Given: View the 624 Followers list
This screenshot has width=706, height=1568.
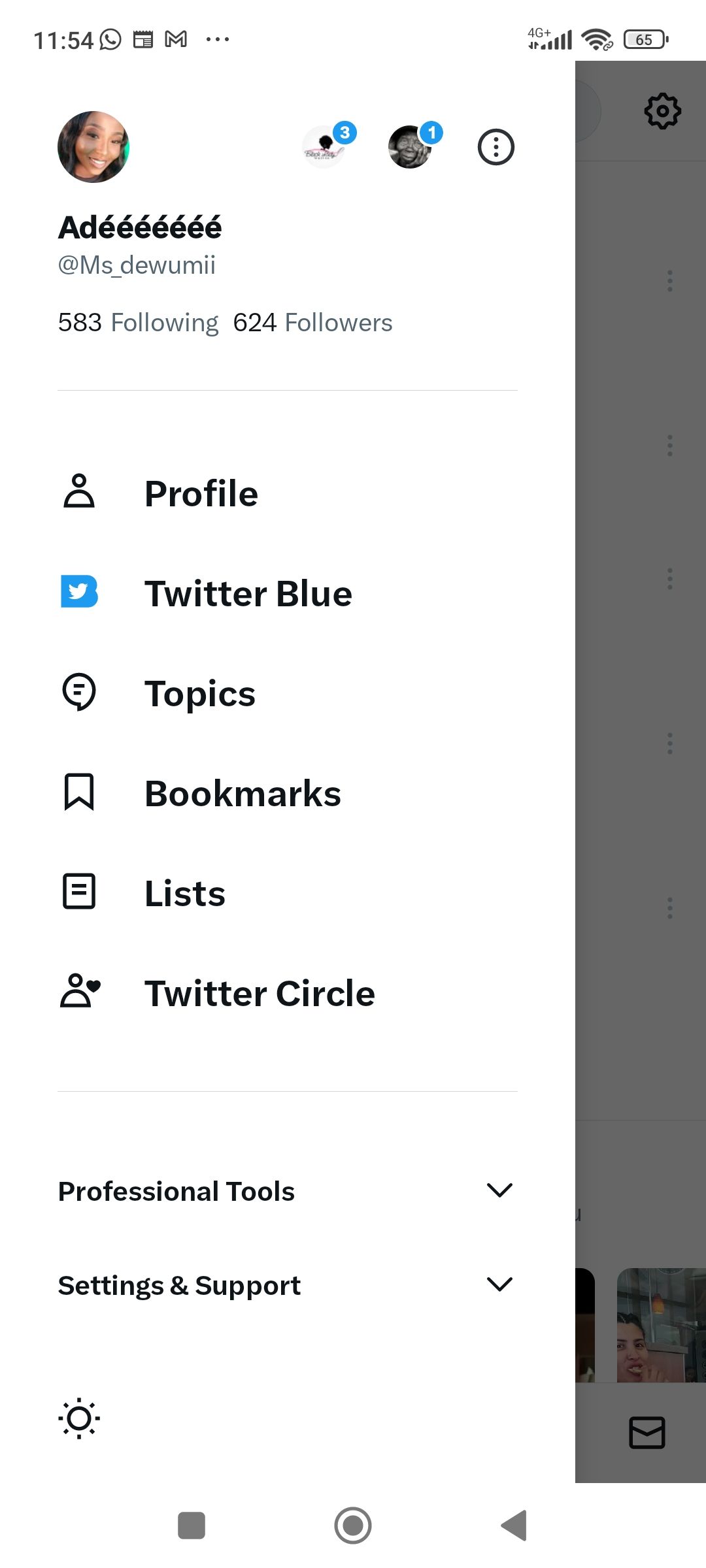Looking at the screenshot, I should (x=312, y=321).
